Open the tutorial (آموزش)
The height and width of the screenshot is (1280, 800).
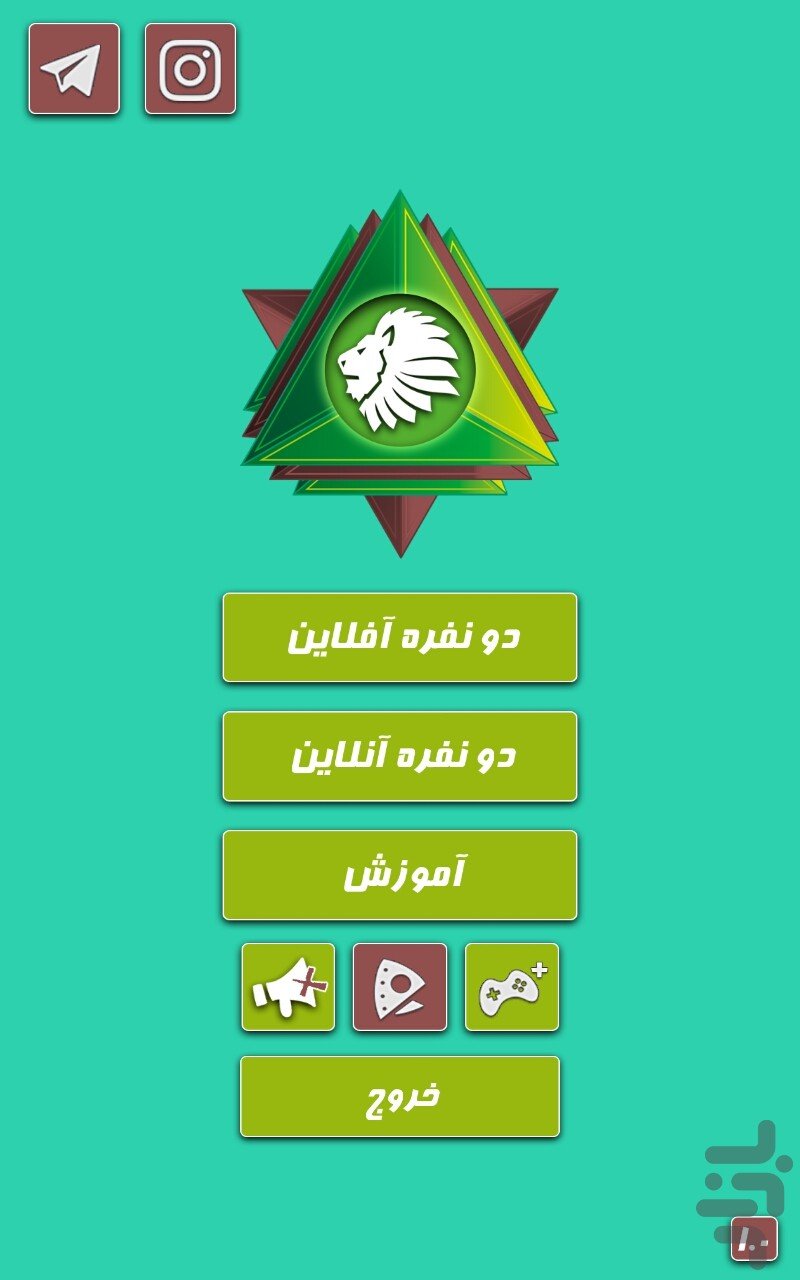pyautogui.click(x=400, y=875)
